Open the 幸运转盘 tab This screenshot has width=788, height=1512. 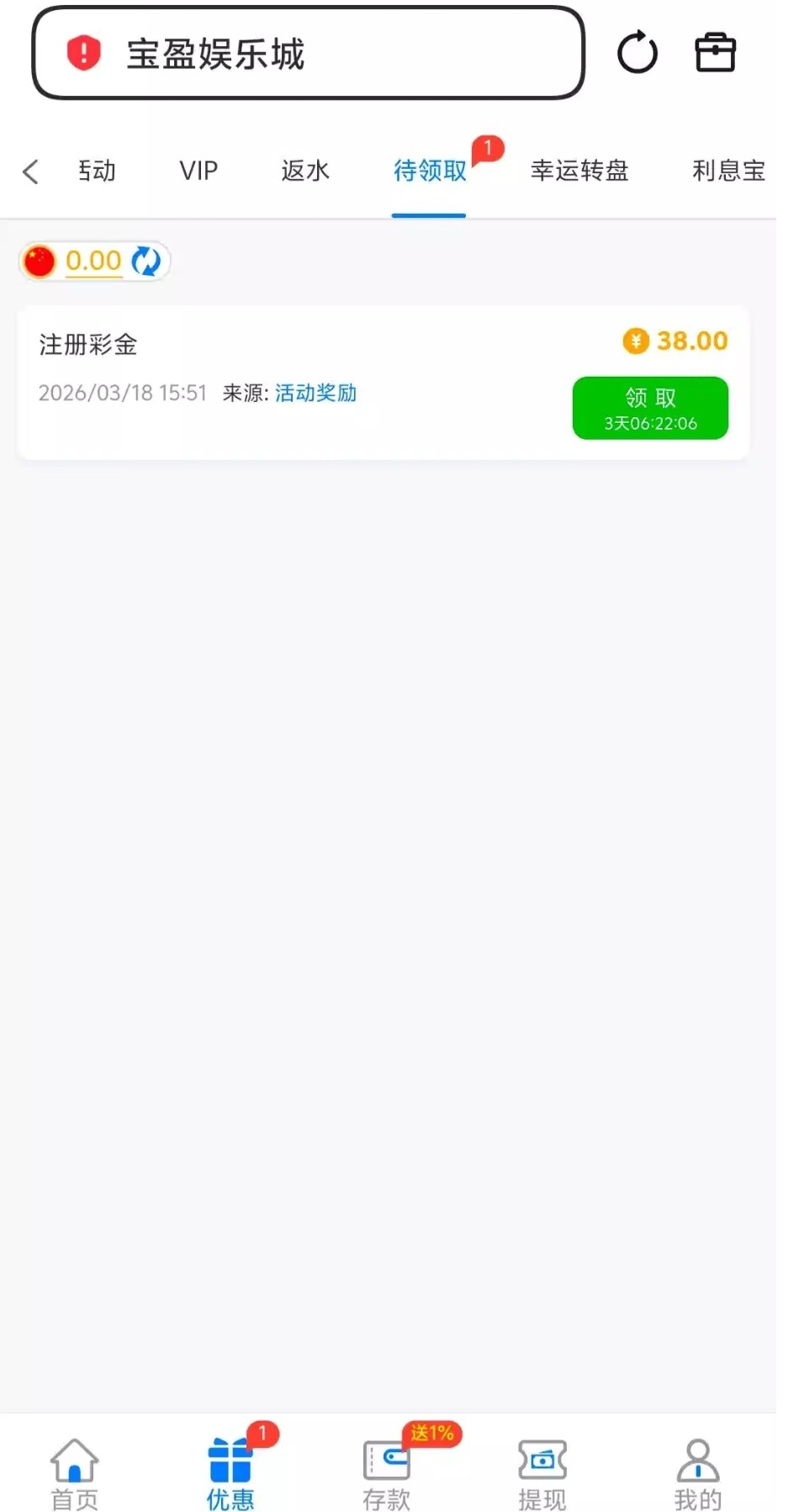coord(579,171)
